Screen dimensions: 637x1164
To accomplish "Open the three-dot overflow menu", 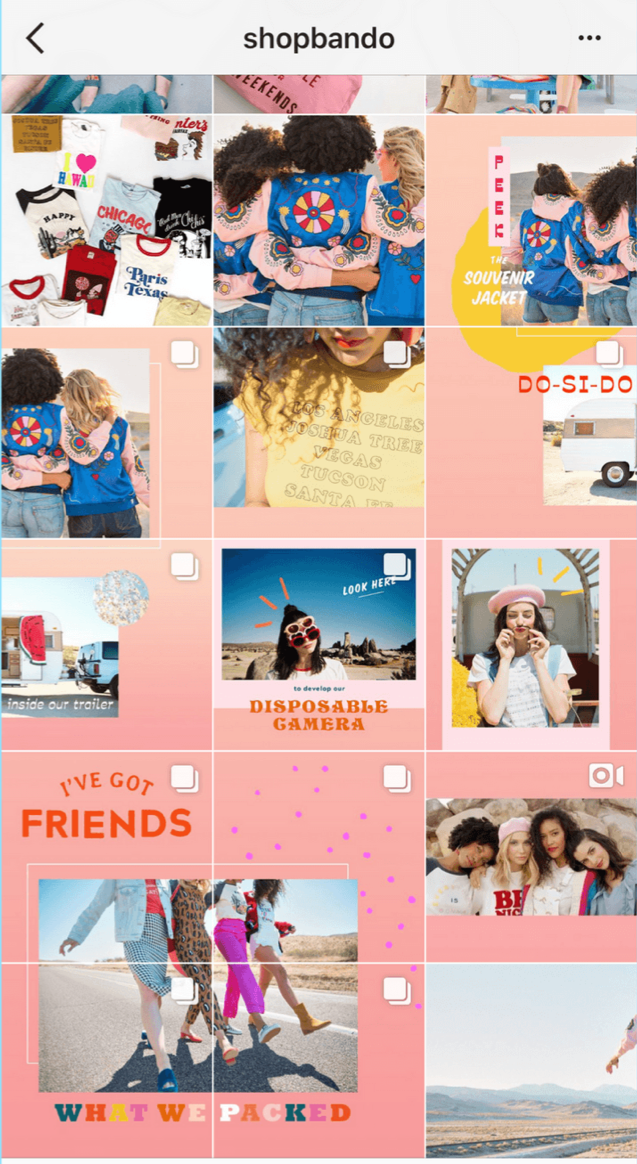I will (591, 39).
